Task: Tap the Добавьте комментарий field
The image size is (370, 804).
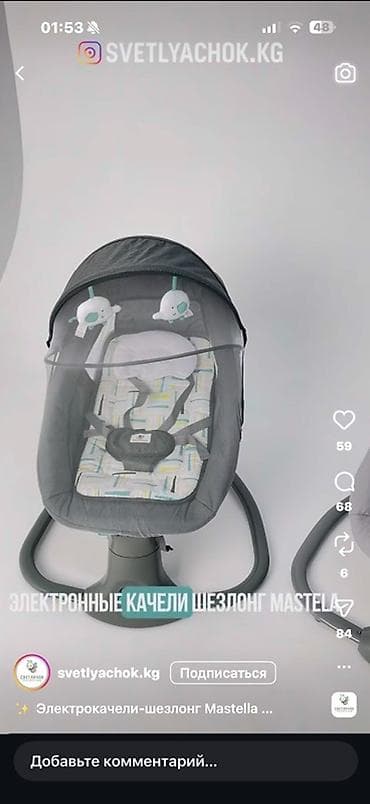Action: [x=185, y=761]
